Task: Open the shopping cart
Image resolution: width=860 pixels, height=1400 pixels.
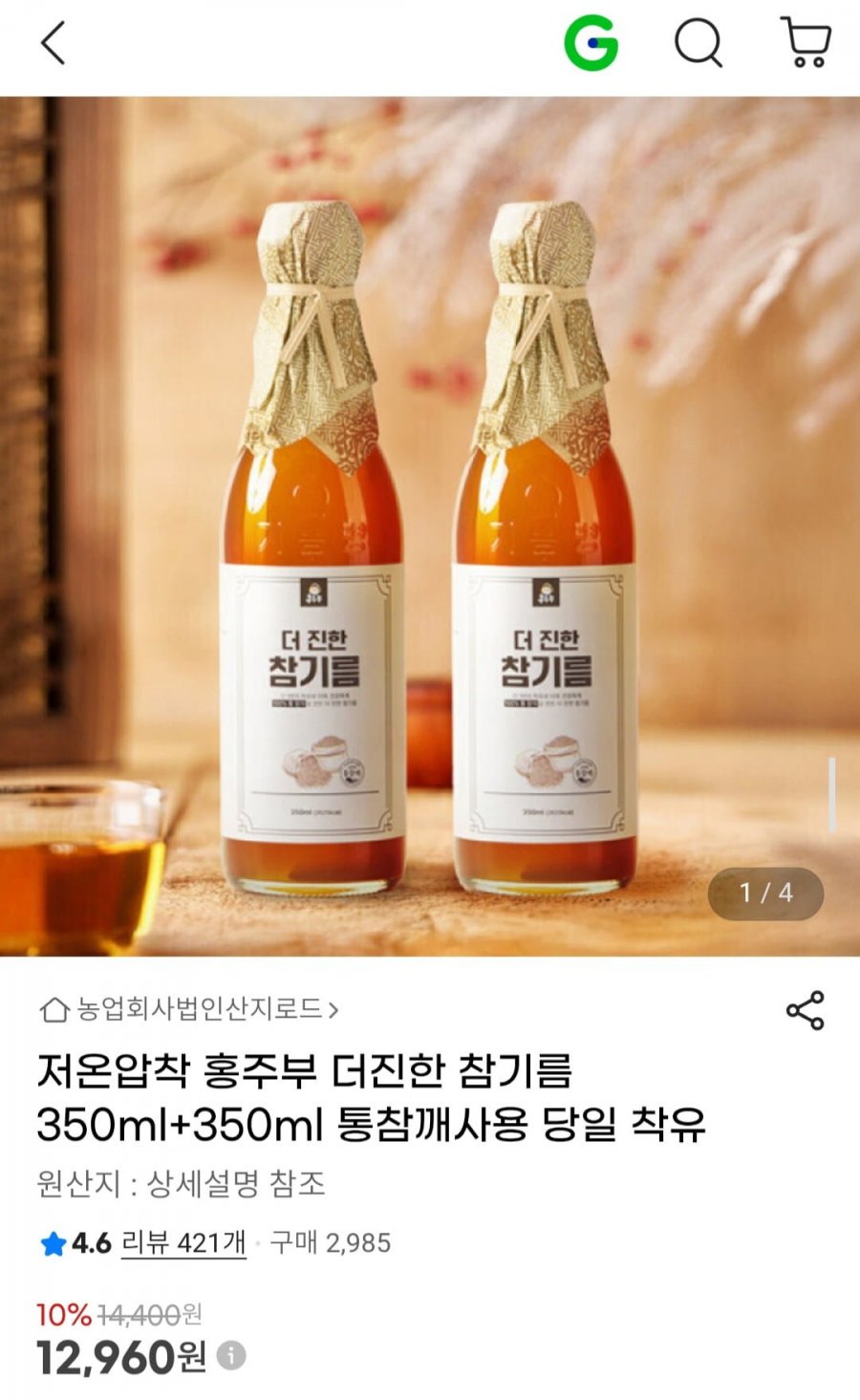Action: [x=806, y=42]
